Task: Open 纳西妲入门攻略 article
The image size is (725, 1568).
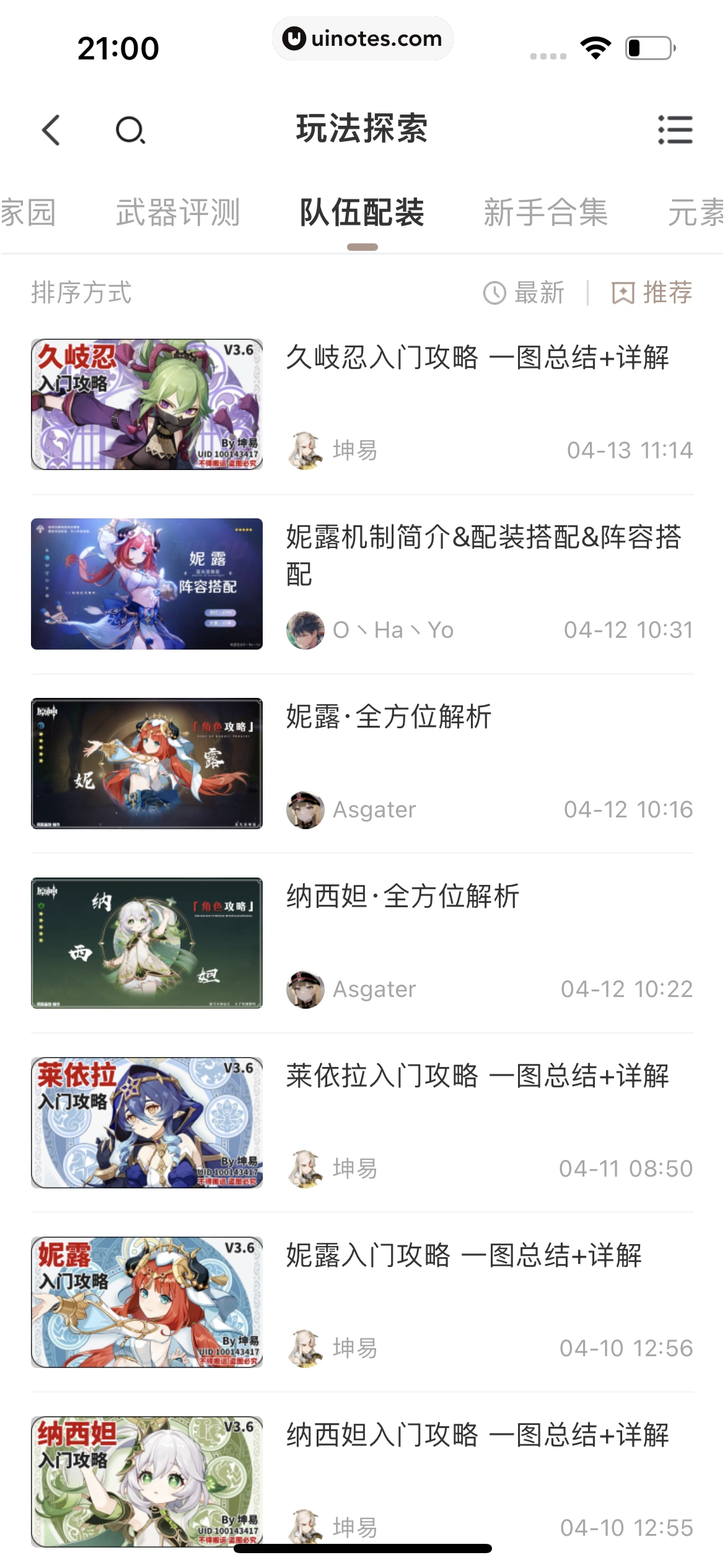Action: click(x=477, y=1435)
